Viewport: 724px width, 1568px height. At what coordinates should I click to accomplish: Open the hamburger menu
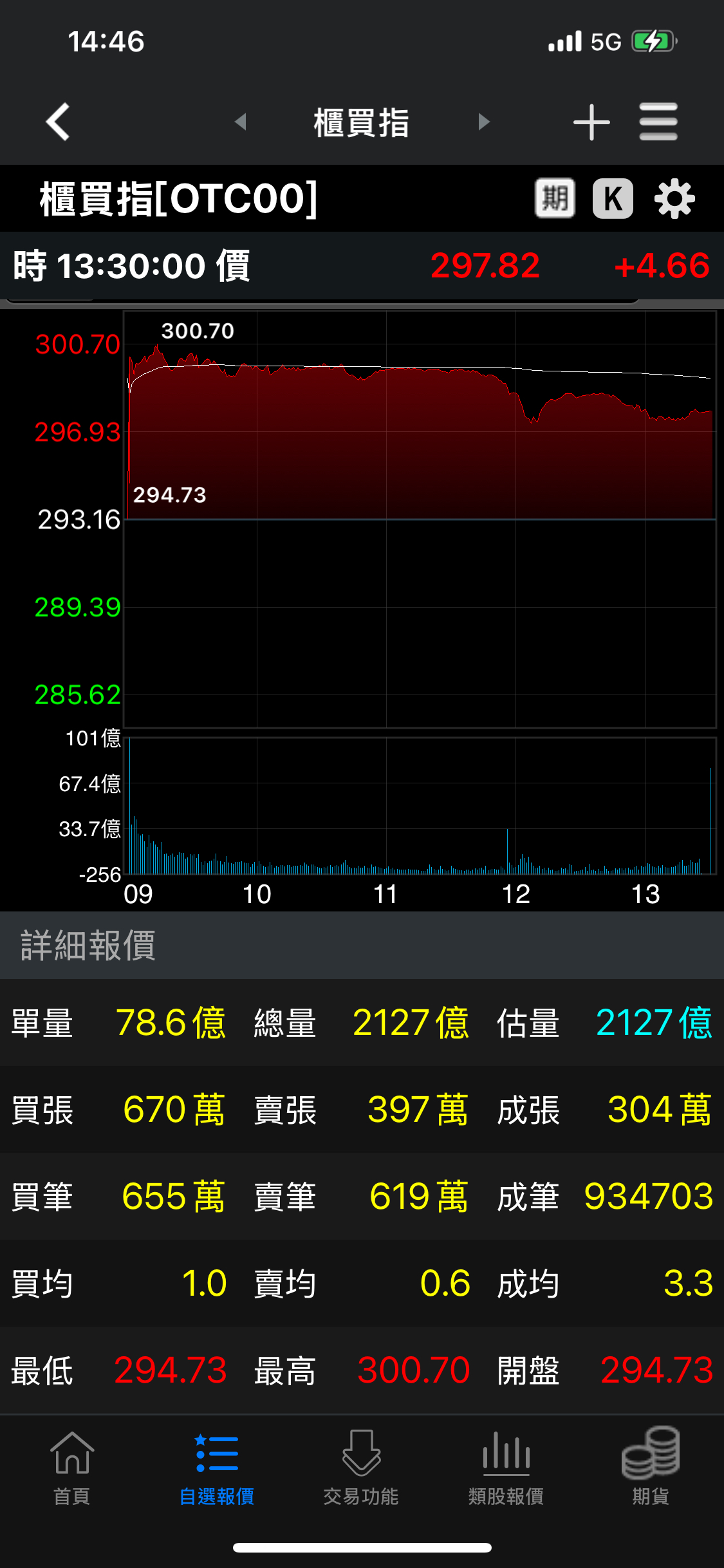[x=658, y=122]
